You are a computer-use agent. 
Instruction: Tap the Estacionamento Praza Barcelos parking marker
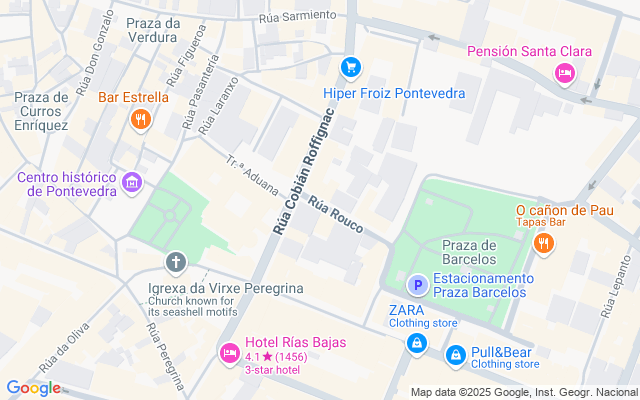(x=418, y=286)
